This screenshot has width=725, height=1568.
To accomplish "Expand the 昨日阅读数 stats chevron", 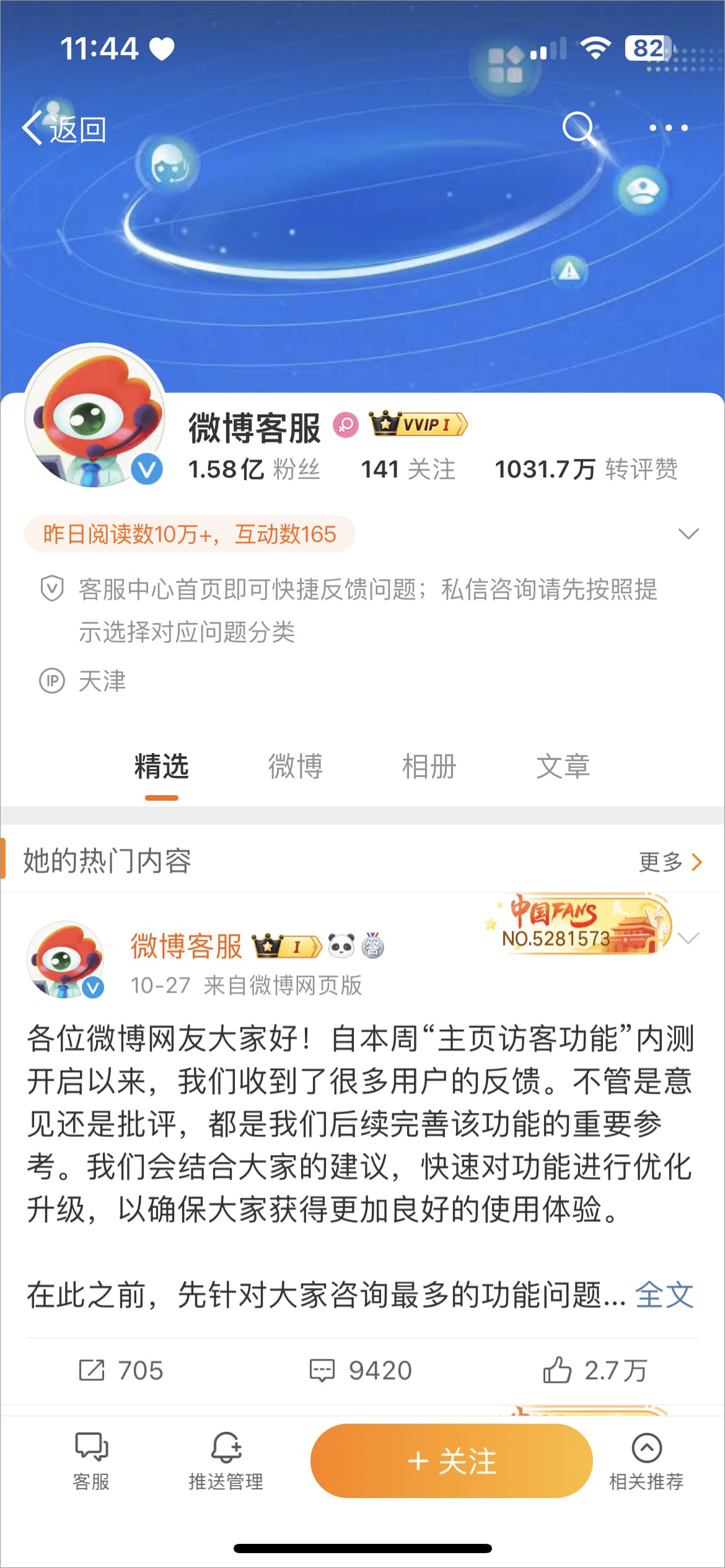I will click(x=688, y=534).
